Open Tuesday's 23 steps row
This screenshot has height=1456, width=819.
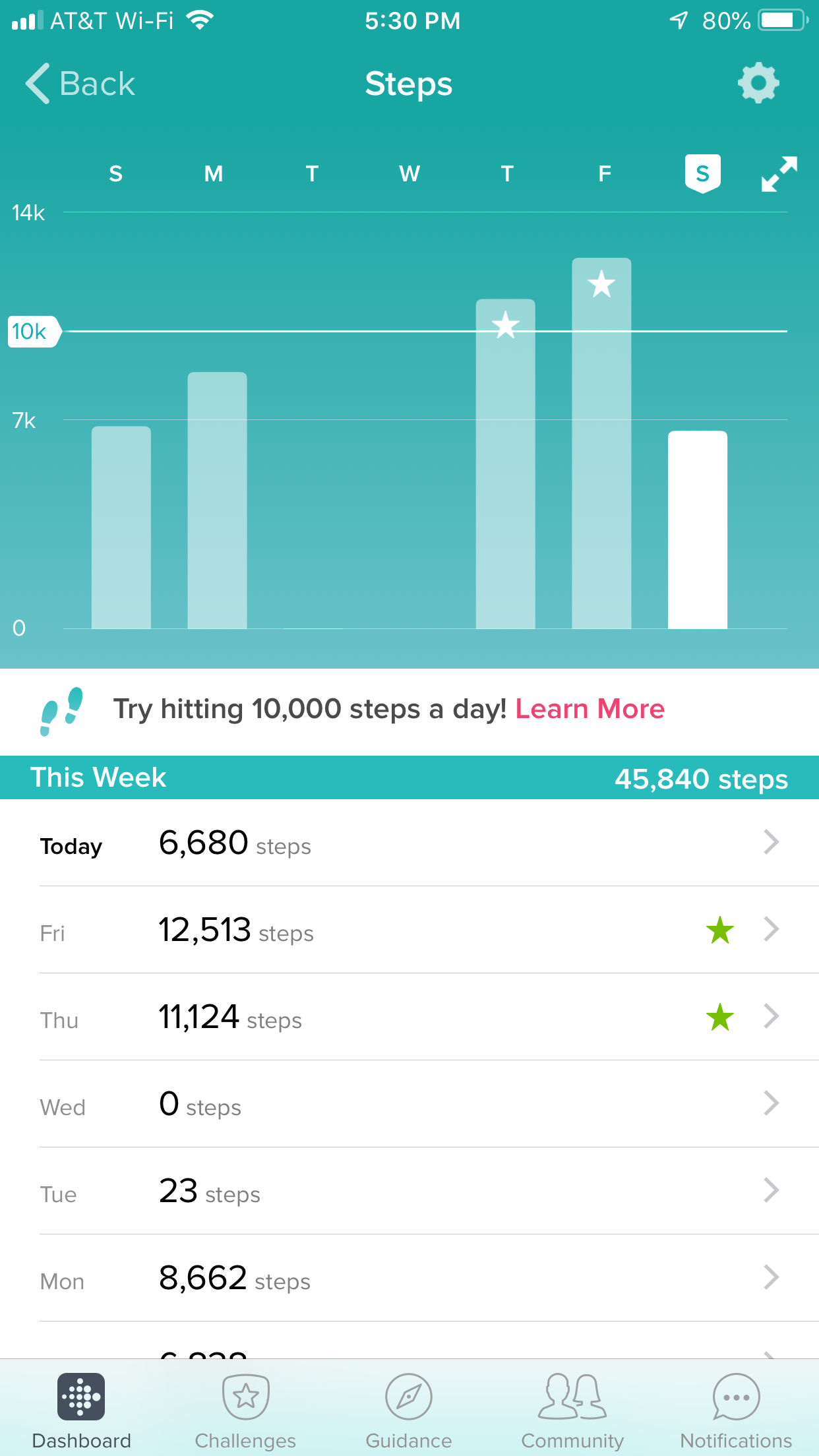[409, 1192]
